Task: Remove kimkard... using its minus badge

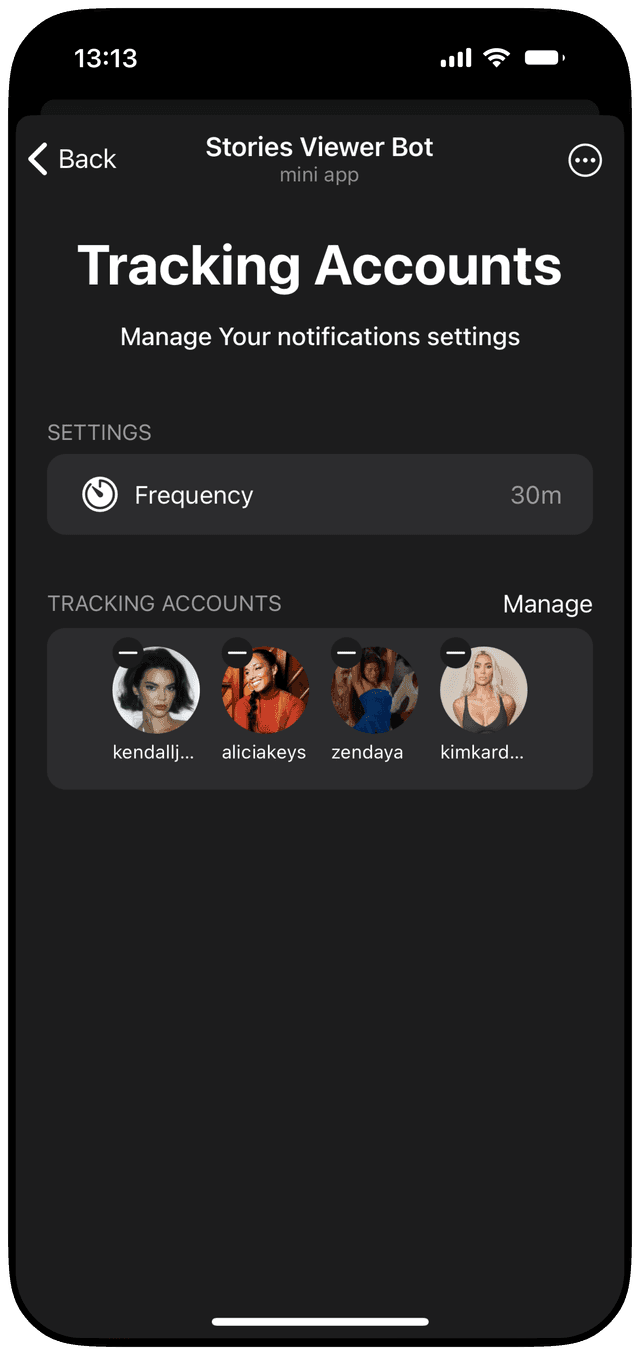Action: tap(455, 652)
